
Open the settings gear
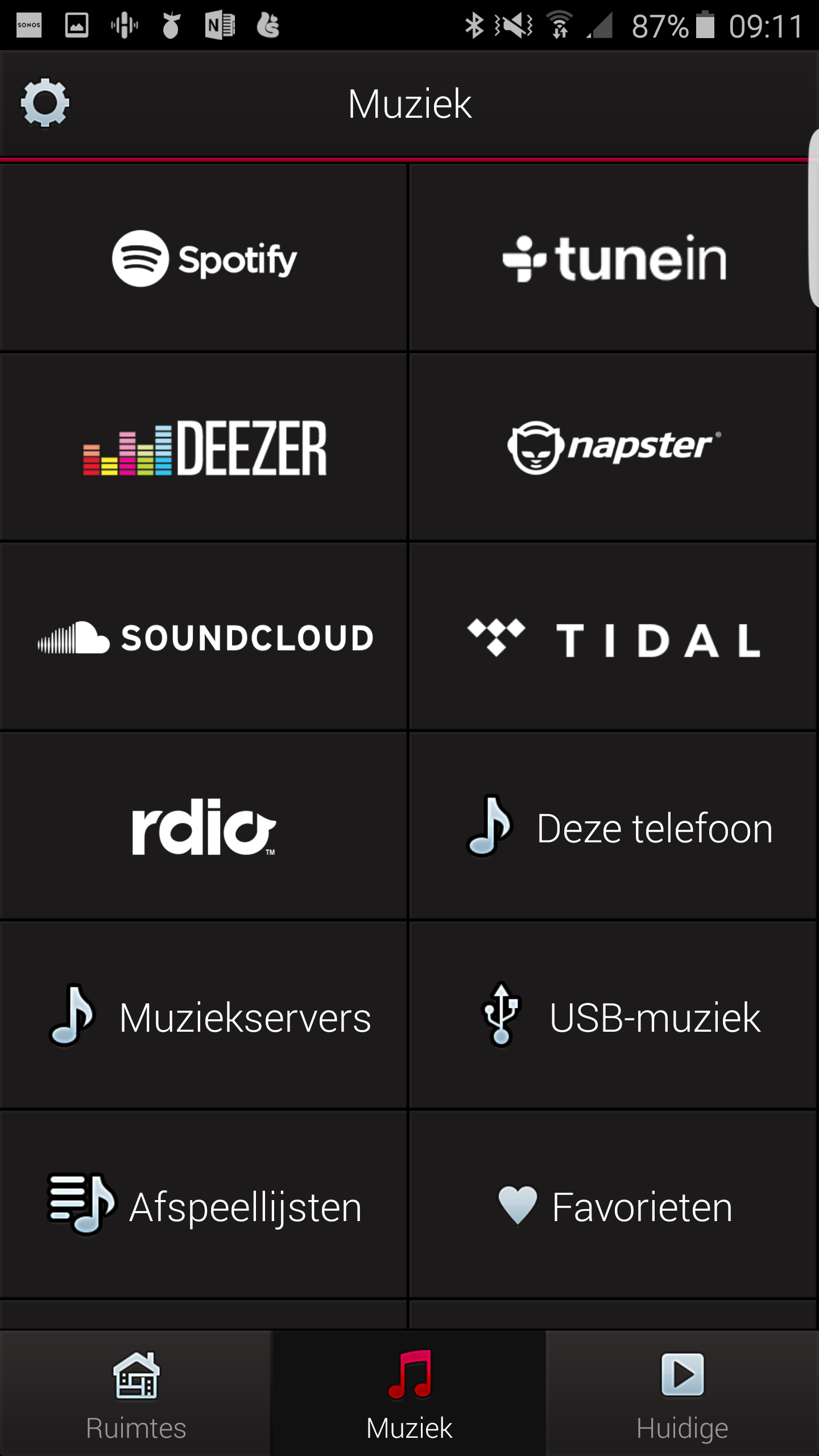45,103
